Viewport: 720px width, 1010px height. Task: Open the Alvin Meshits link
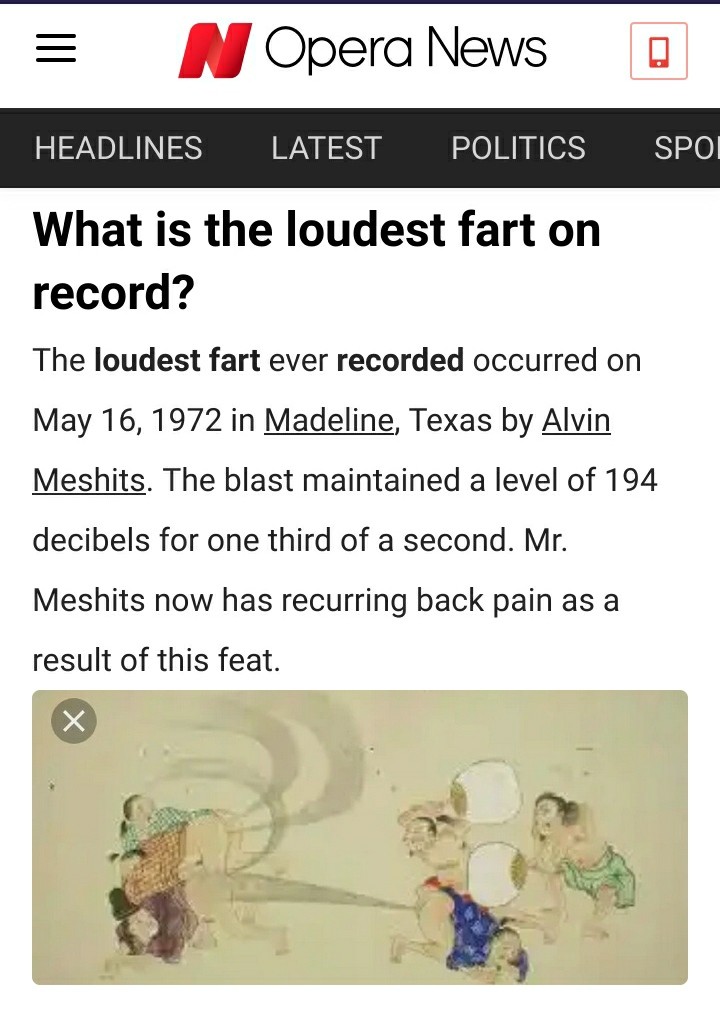(575, 420)
